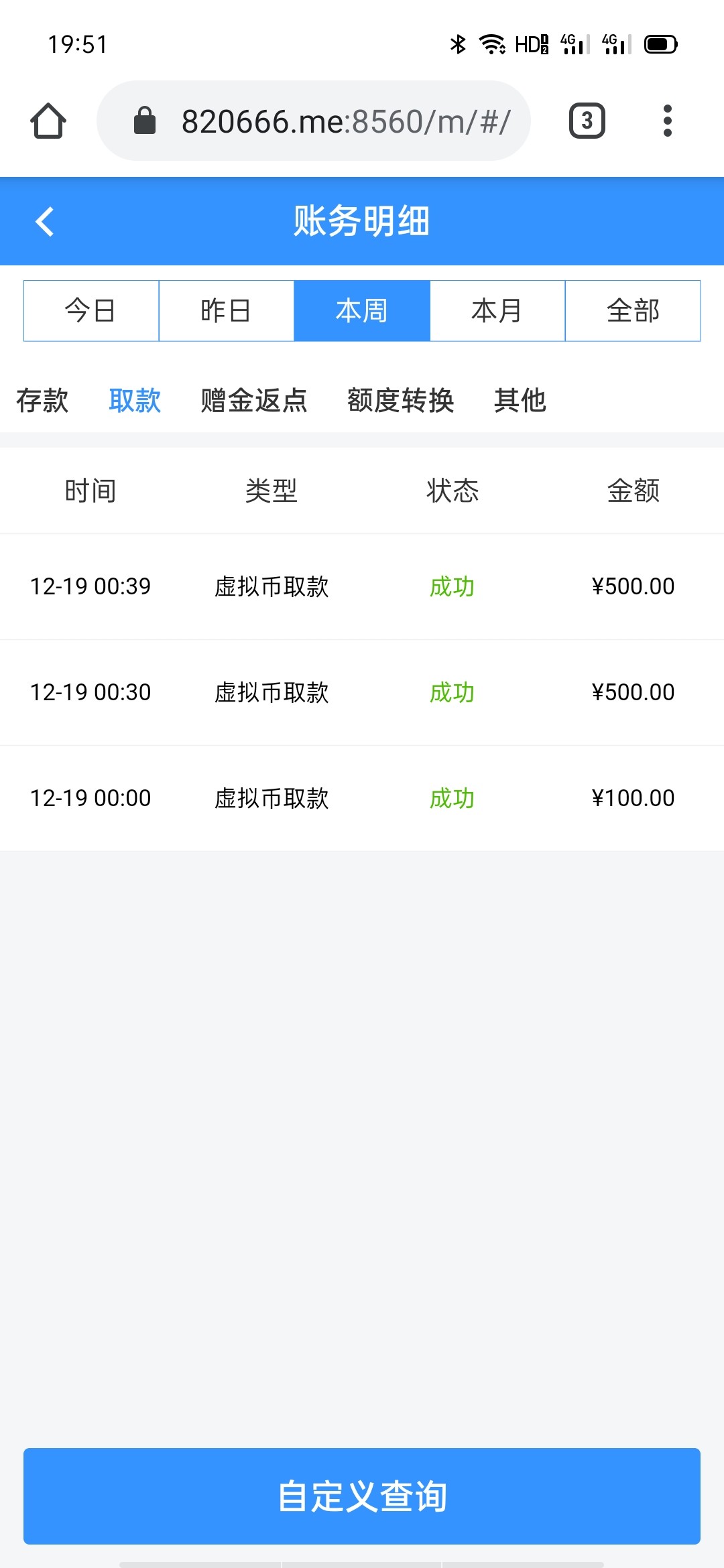Expand the 本月 date filter option
This screenshot has width=724, height=1568.
(x=496, y=310)
